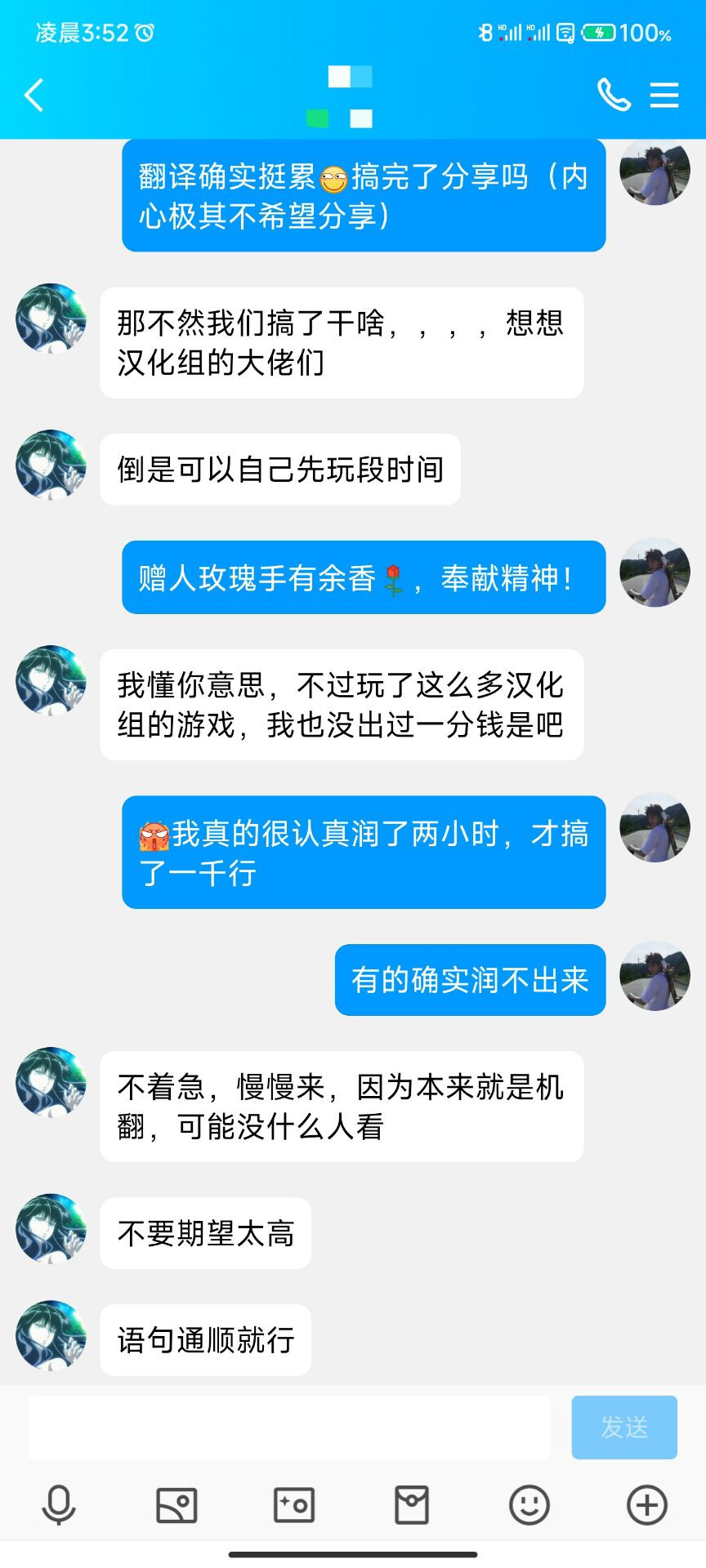Open the chat settings menu
Viewport: 706px width, 1568px height.
(664, 95)
